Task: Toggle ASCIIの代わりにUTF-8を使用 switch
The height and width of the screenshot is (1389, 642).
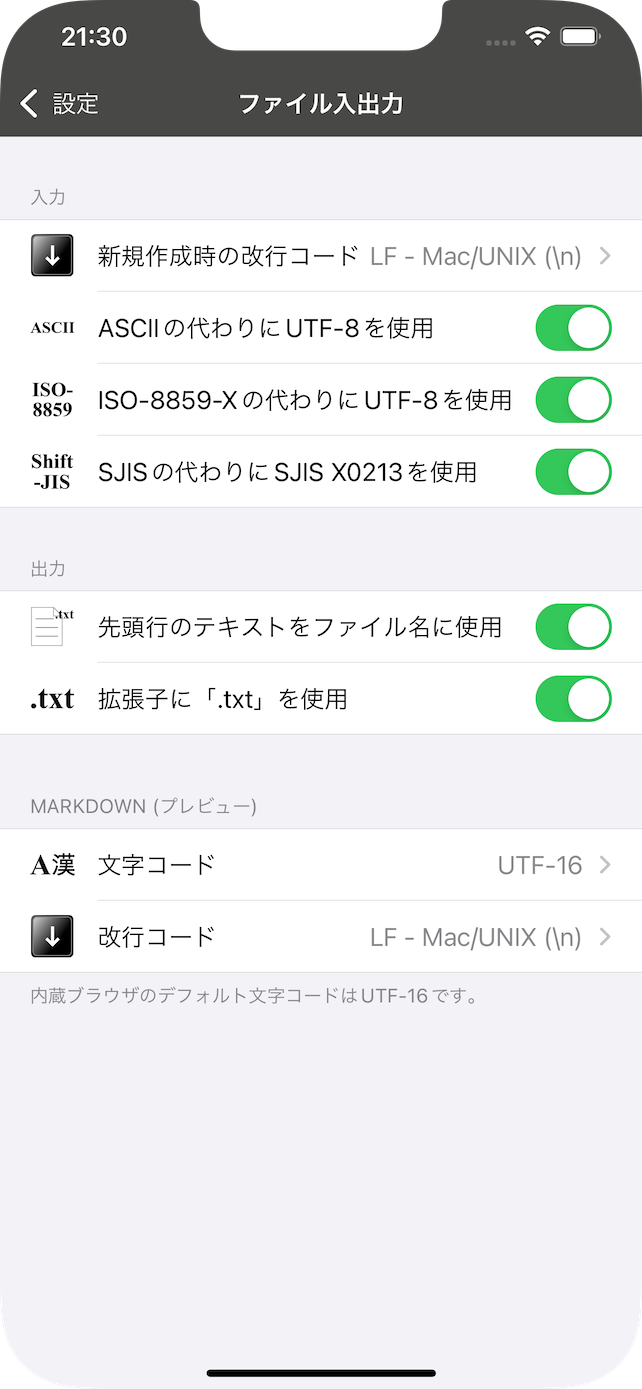Action: click(x=573, y=328)
